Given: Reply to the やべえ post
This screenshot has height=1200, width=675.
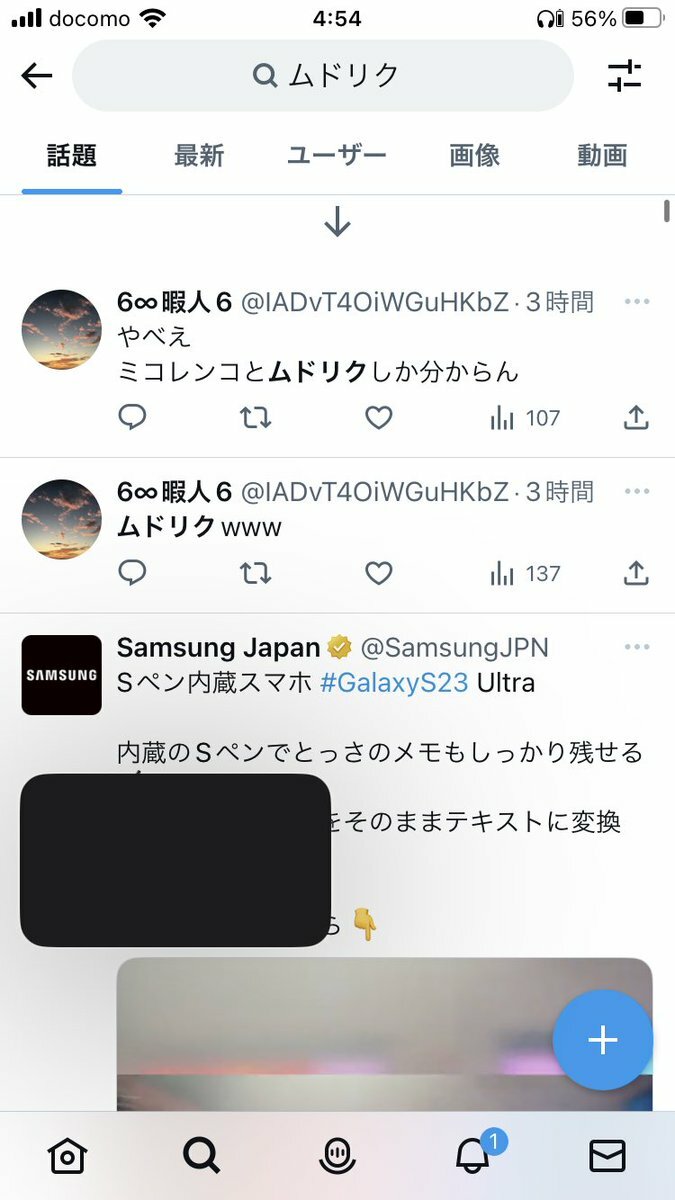Looking at the screenshot, I should click(132, 418).
